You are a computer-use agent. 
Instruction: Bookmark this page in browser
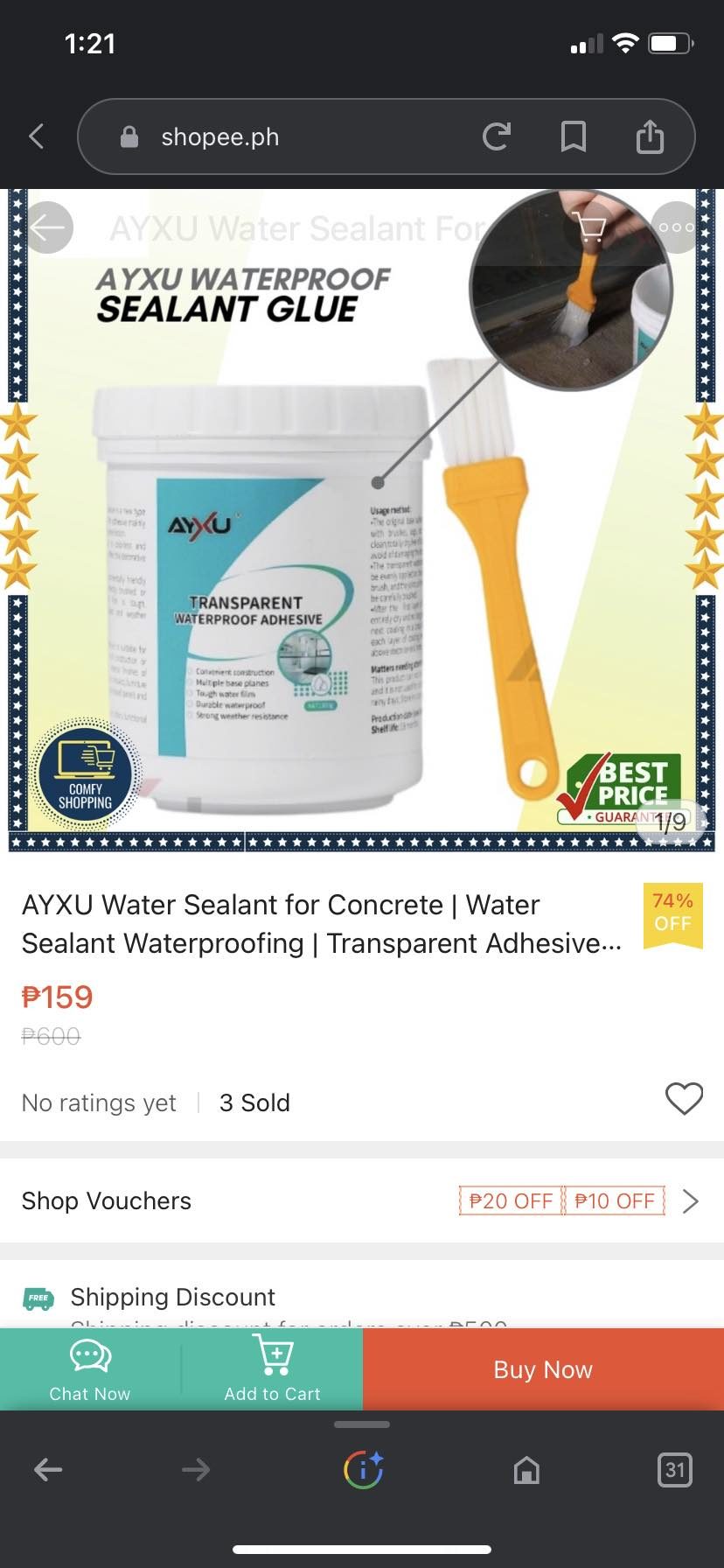click(573, 136)
